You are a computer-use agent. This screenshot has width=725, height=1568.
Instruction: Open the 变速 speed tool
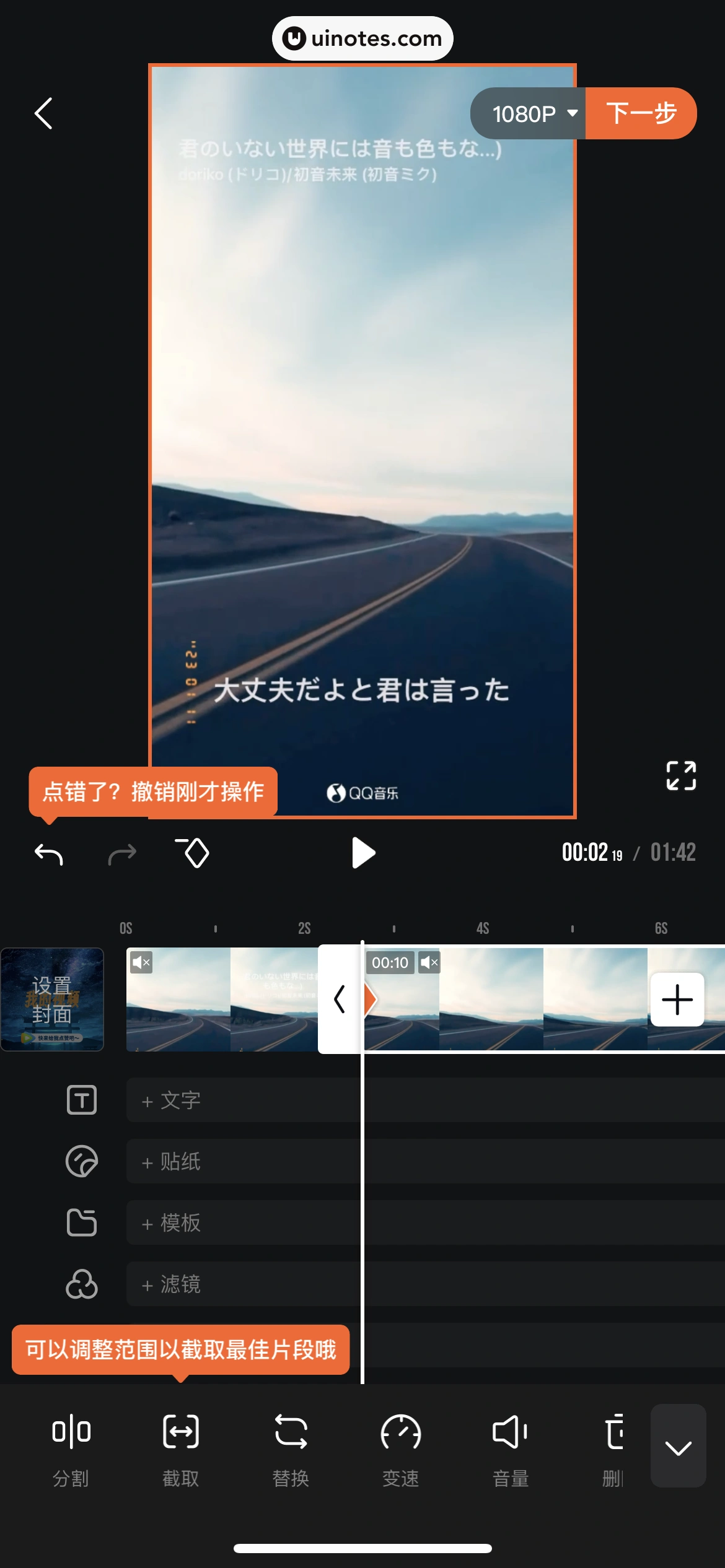pyautogui.click(x=401, y=1449)
